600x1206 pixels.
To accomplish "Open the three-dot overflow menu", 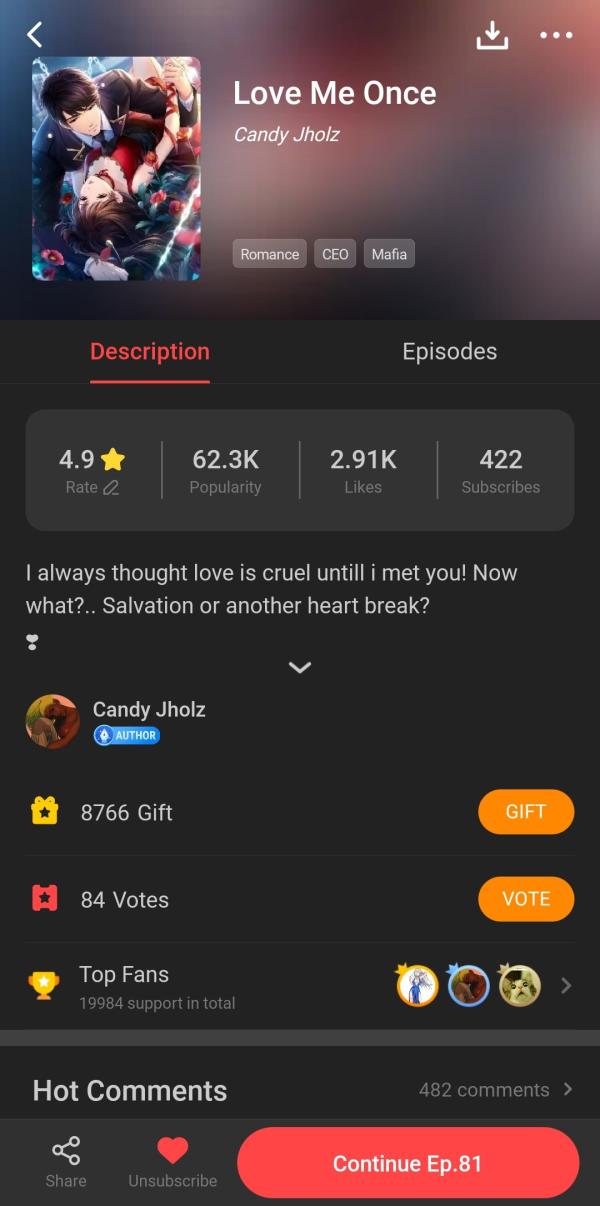I will [x=556, y=35].
